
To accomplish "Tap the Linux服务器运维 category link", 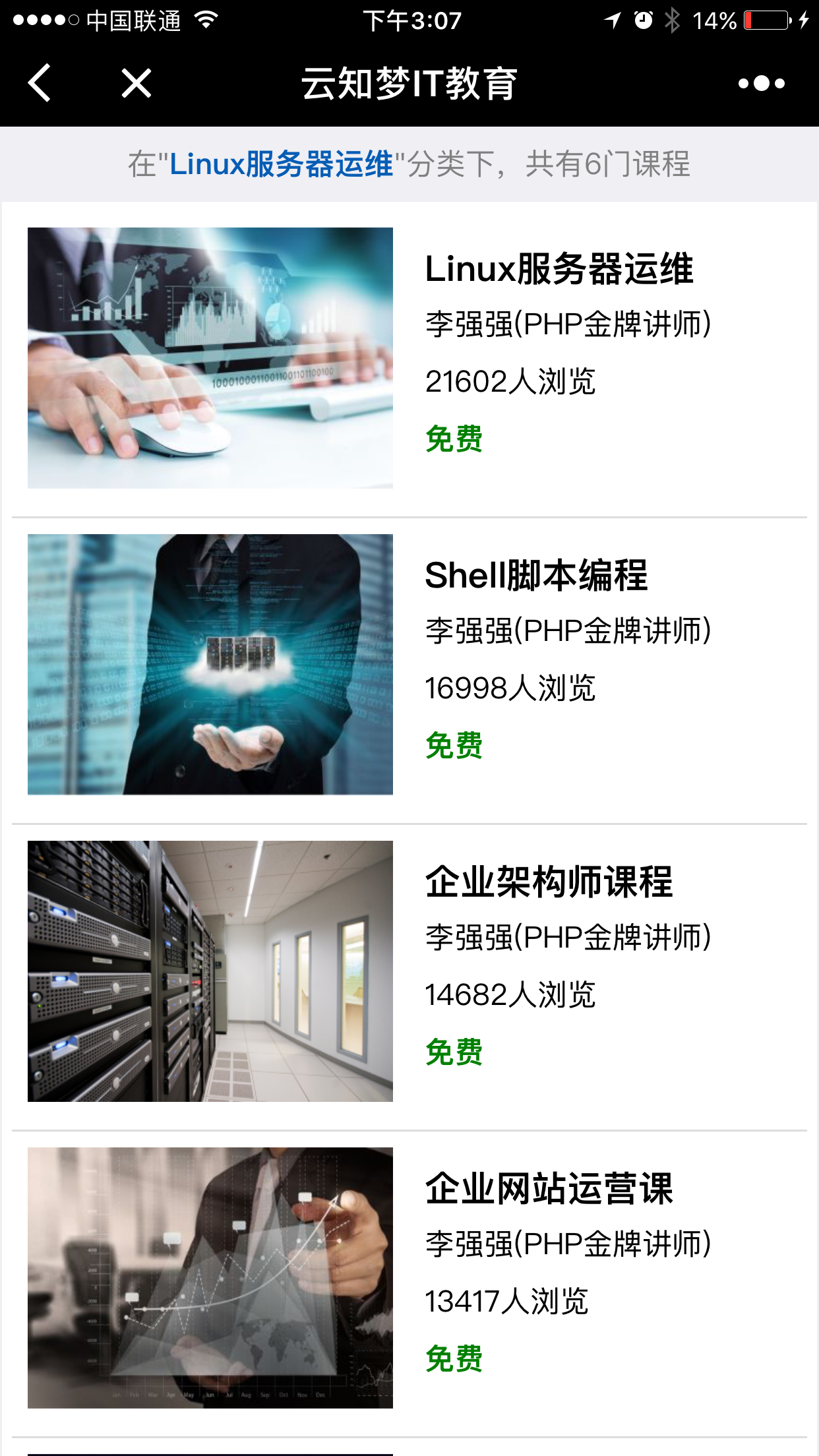I will point(282,164).
